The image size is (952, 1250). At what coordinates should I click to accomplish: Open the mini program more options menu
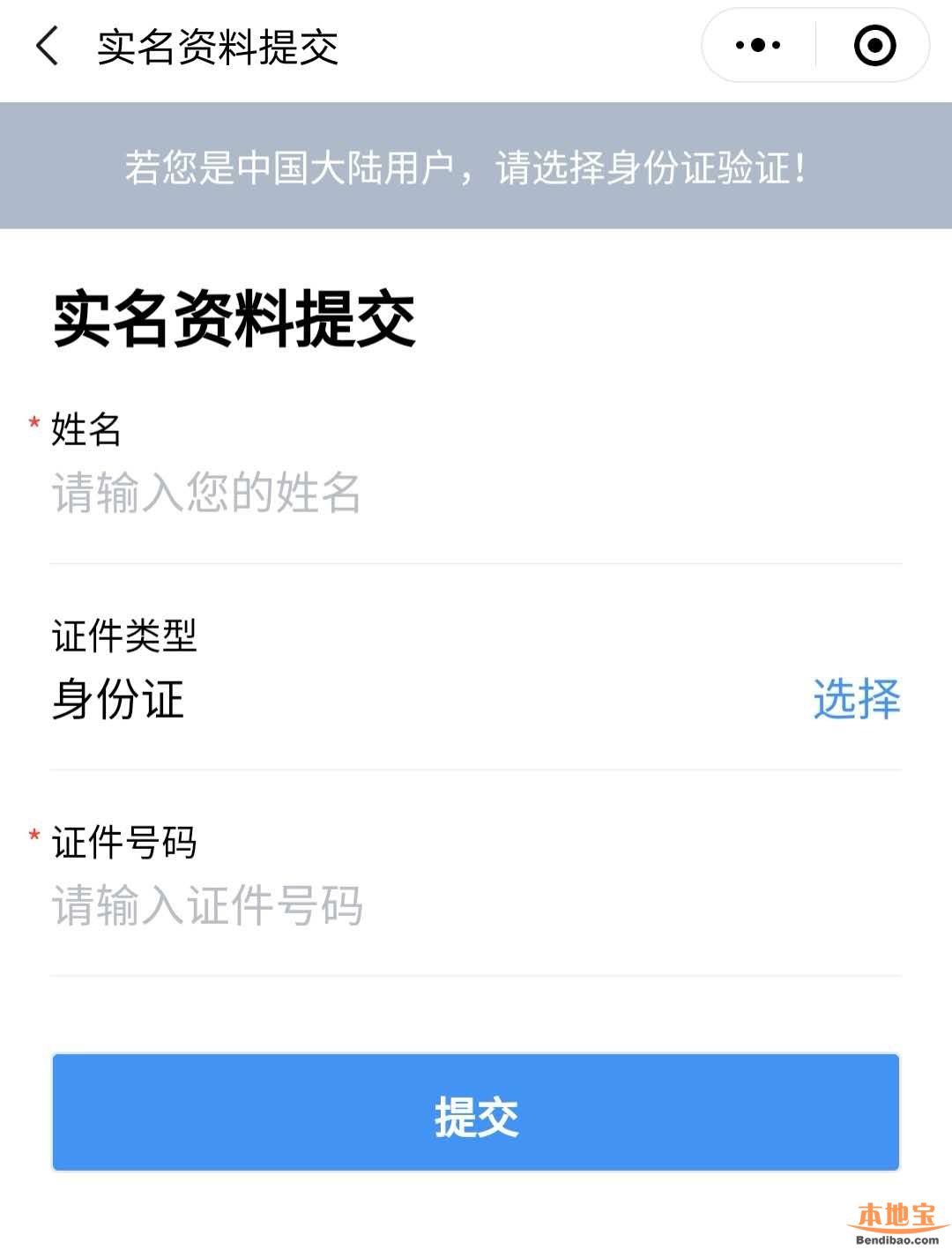point(758,46)
